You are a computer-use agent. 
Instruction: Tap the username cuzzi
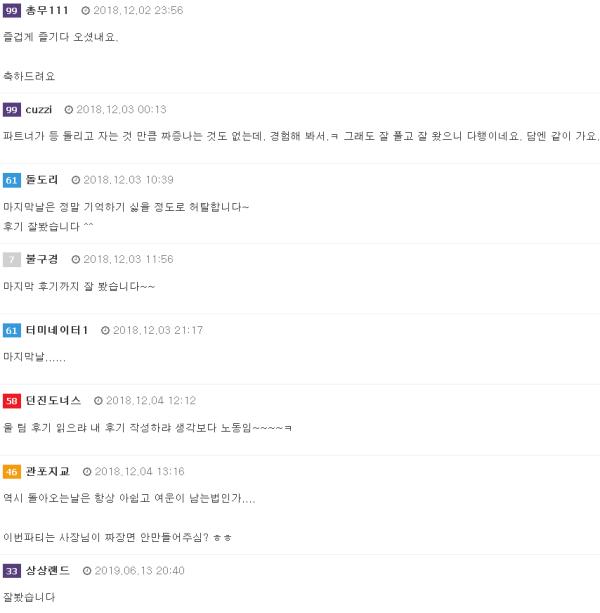[x=39, y=109]
